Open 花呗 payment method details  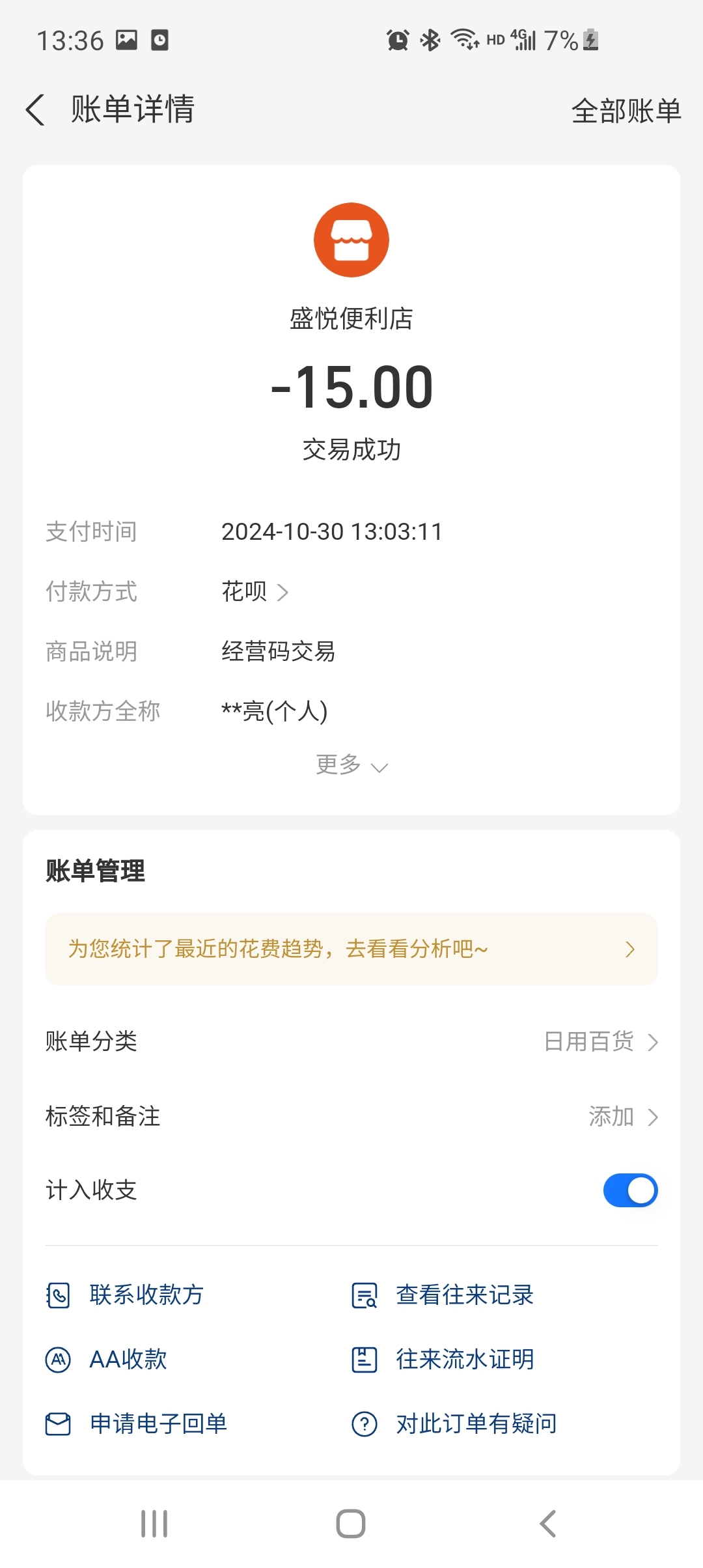click(x=255, y=592)
